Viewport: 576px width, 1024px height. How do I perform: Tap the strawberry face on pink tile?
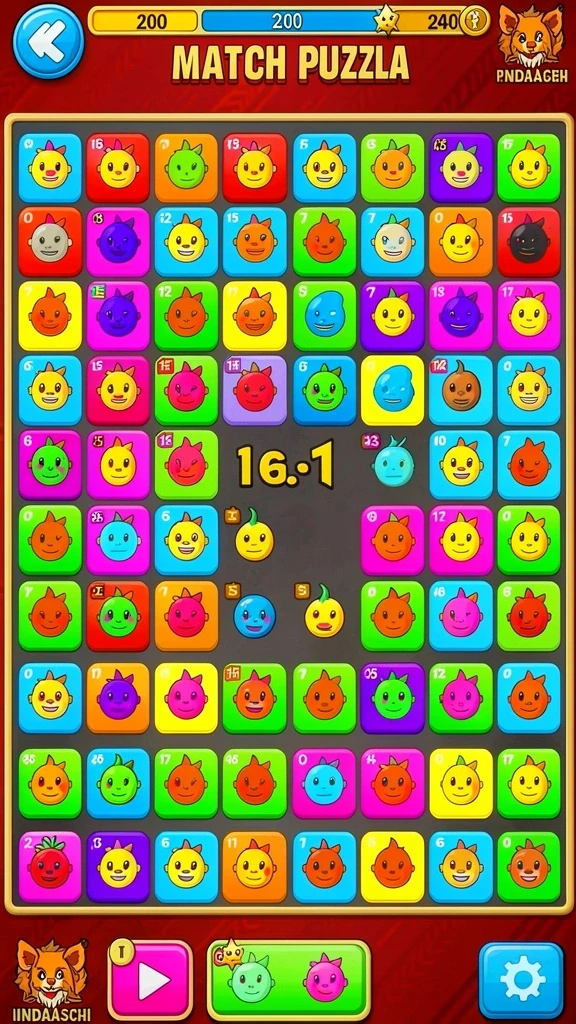pyautogui.click(x=50, y=867)
